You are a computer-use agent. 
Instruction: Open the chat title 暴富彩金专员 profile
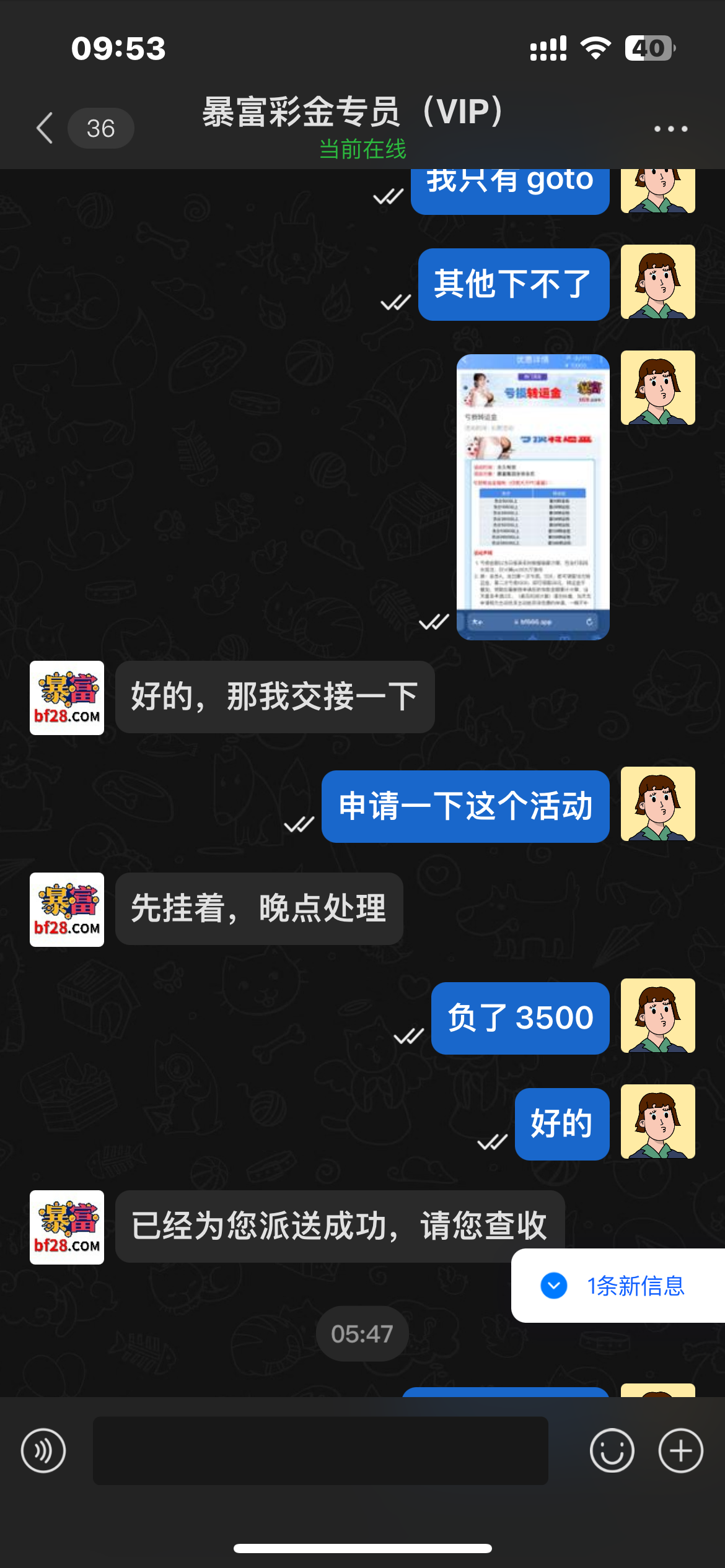pyautogui.click(x=353, y=113)
